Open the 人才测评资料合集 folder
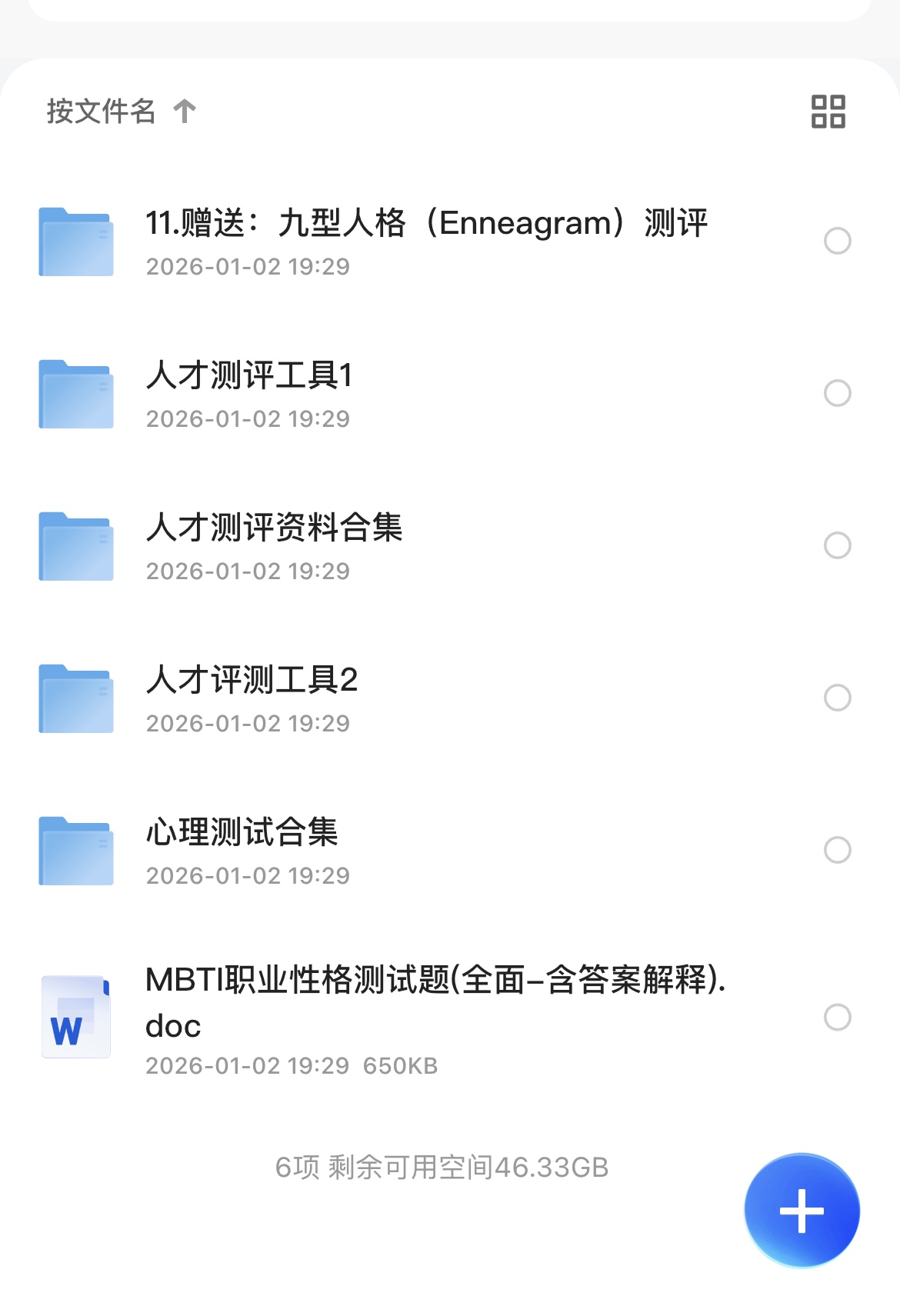This screenshot has height=1316, width=900. [x=274, y=528]
